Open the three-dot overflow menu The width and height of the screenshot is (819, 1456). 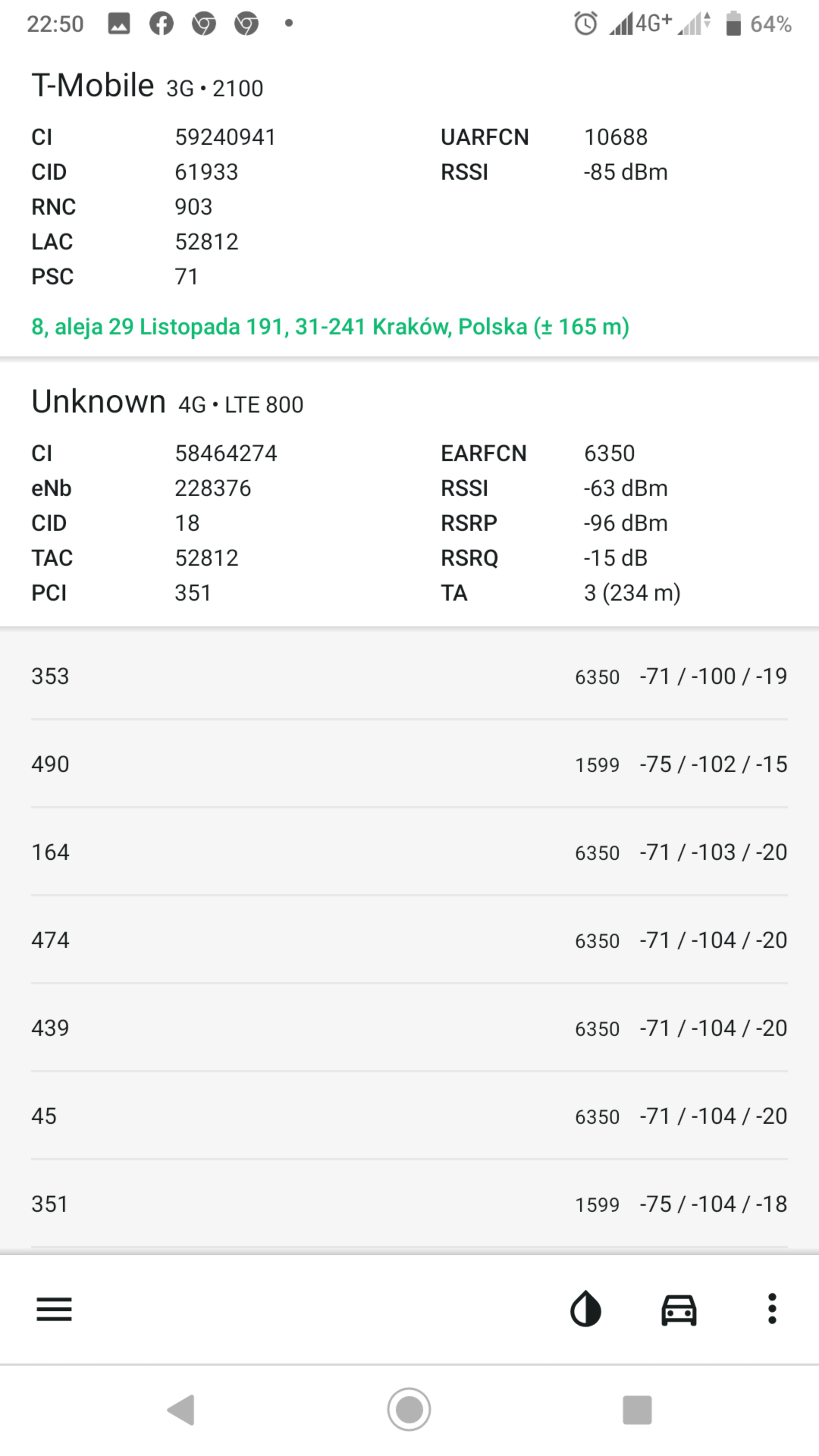[772, 1309]
